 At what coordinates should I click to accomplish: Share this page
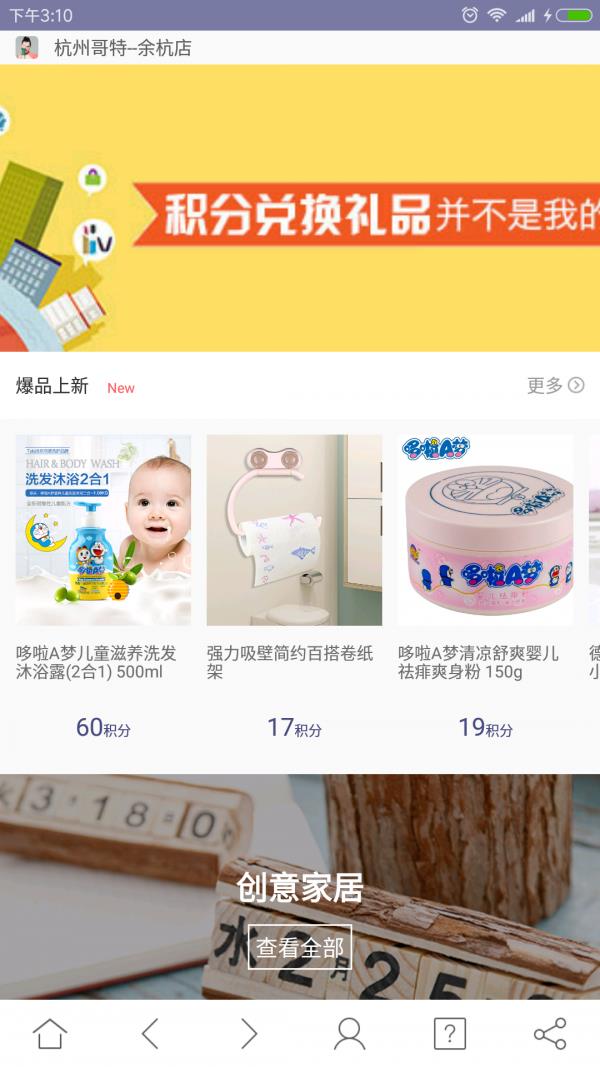coord(549,1033)
